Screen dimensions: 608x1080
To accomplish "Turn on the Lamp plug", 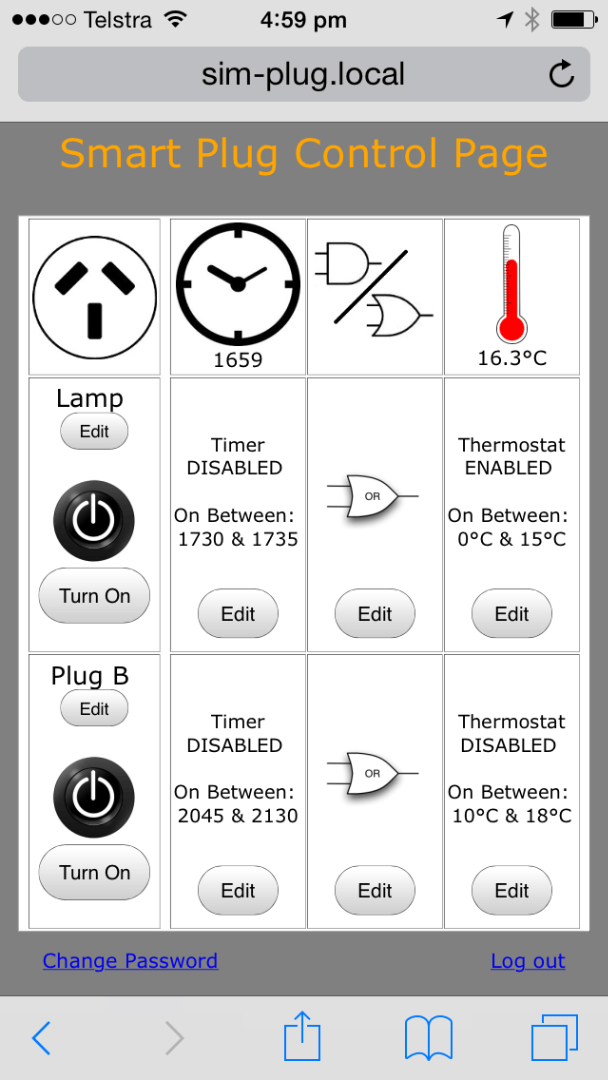I will point(94,596).
